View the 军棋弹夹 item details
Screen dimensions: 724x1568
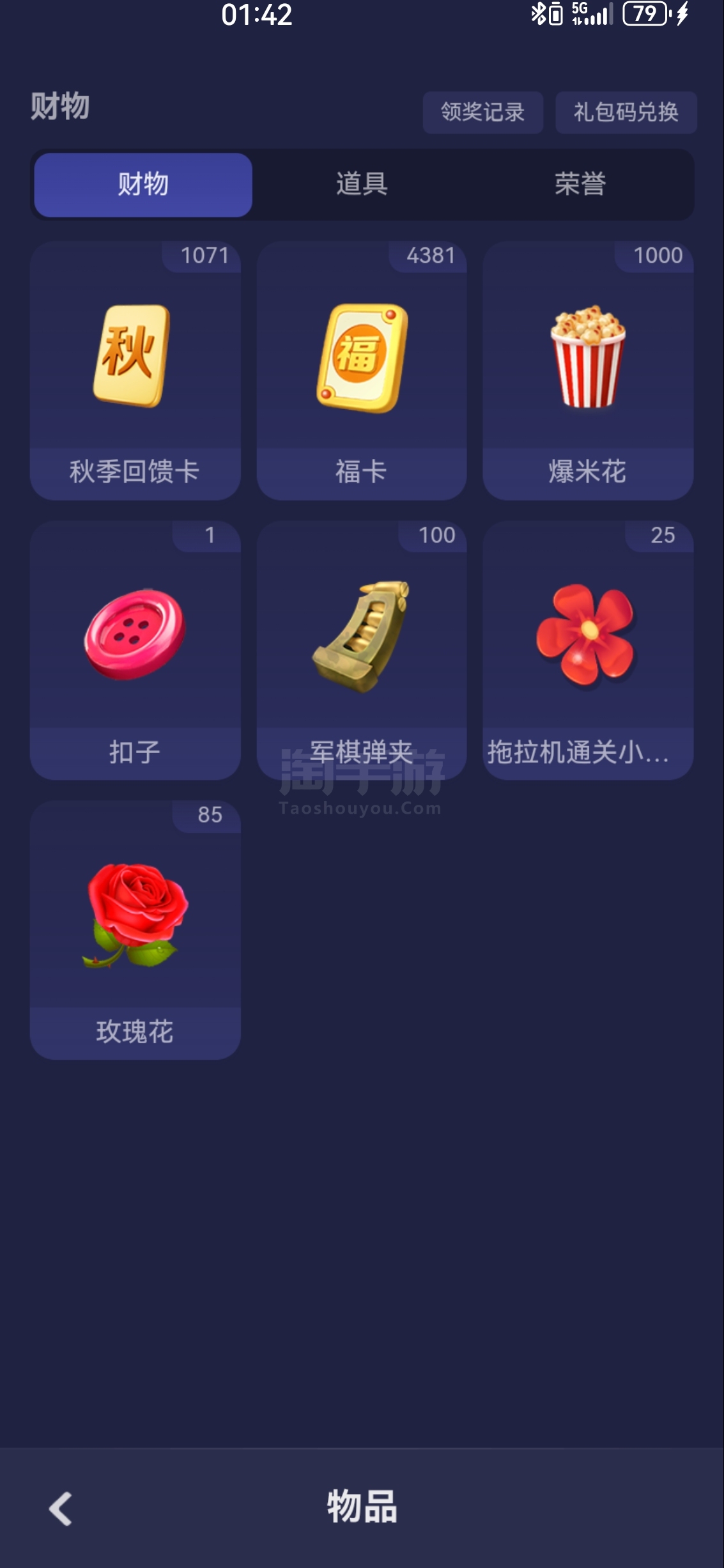pos(362,650)
